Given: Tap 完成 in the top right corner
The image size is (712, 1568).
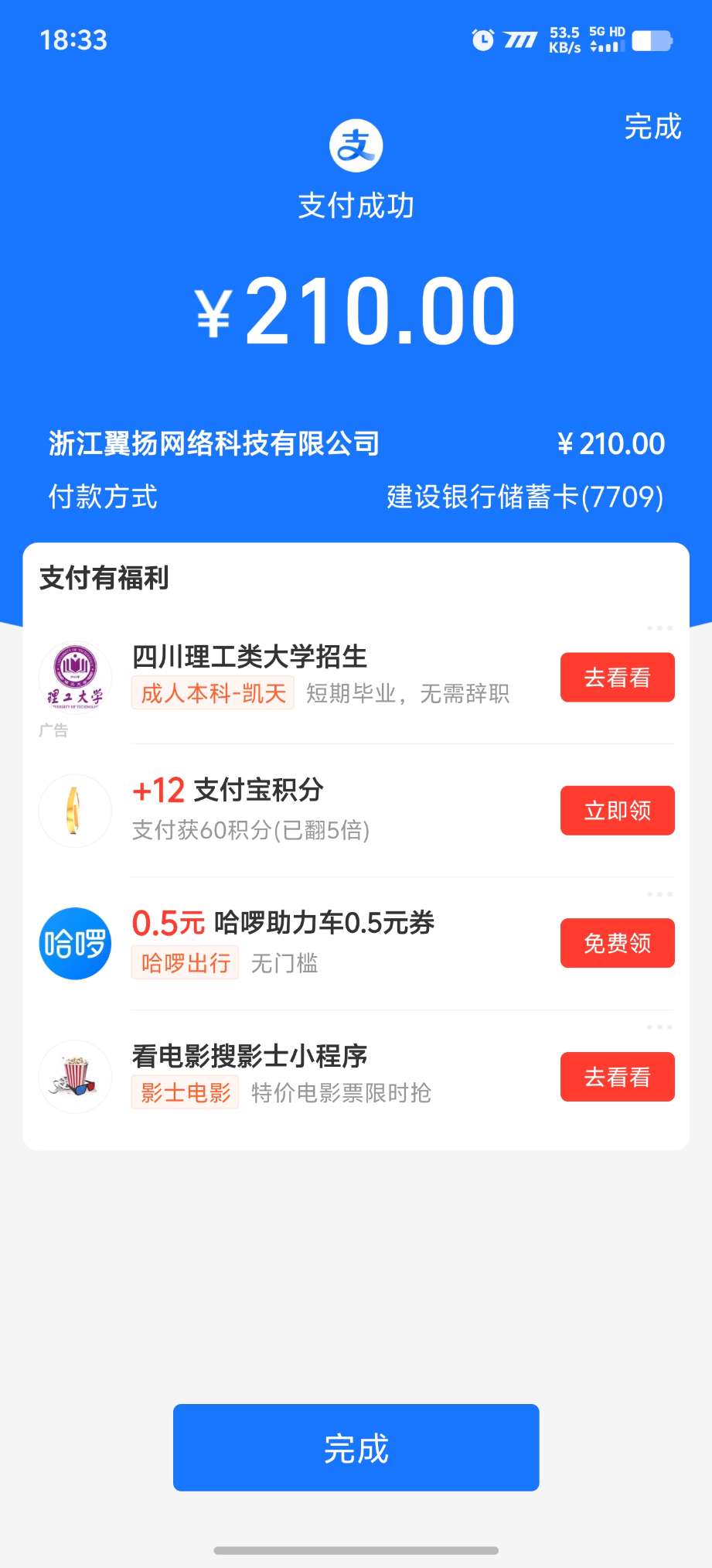Looking at the screenshot, I should tap(652, 127).
